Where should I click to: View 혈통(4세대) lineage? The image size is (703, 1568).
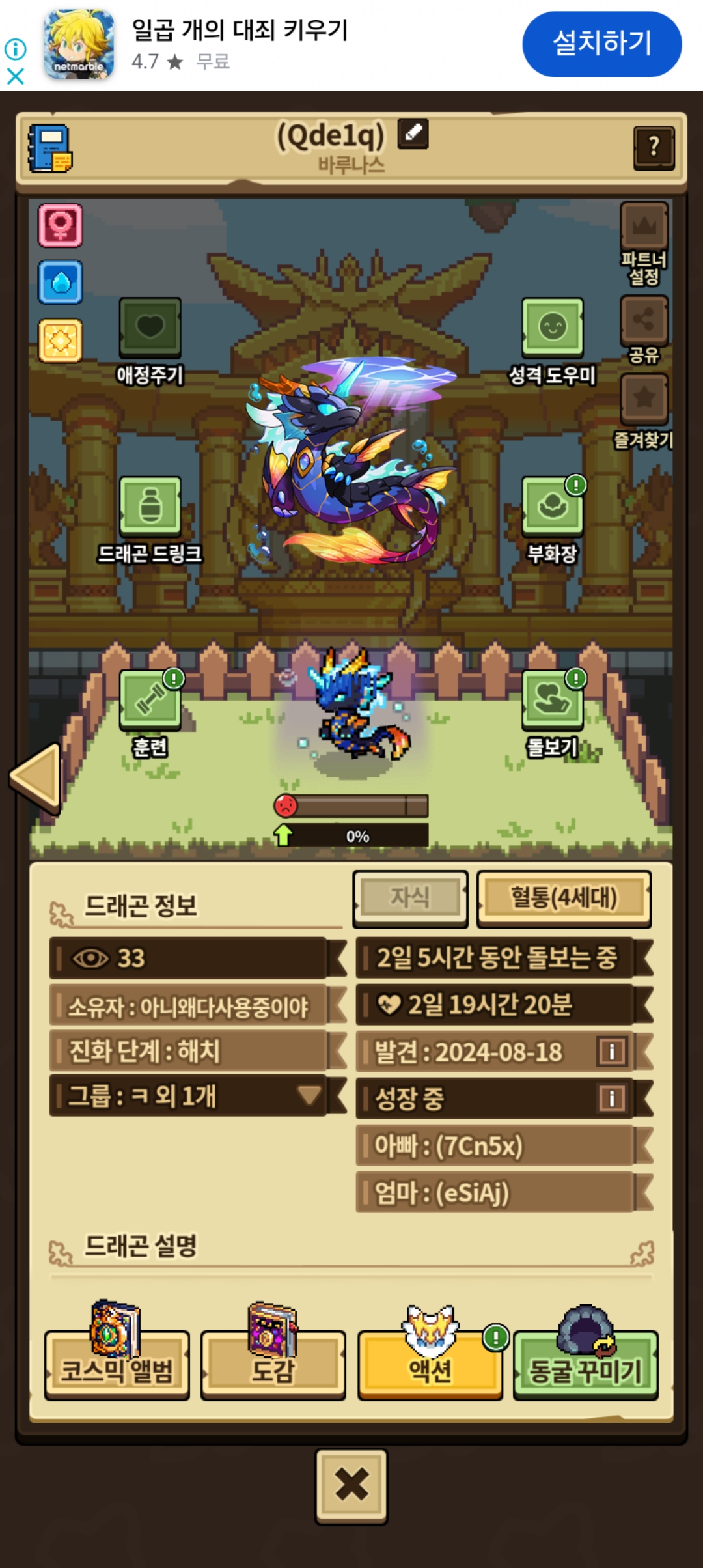tap(564, 898)
